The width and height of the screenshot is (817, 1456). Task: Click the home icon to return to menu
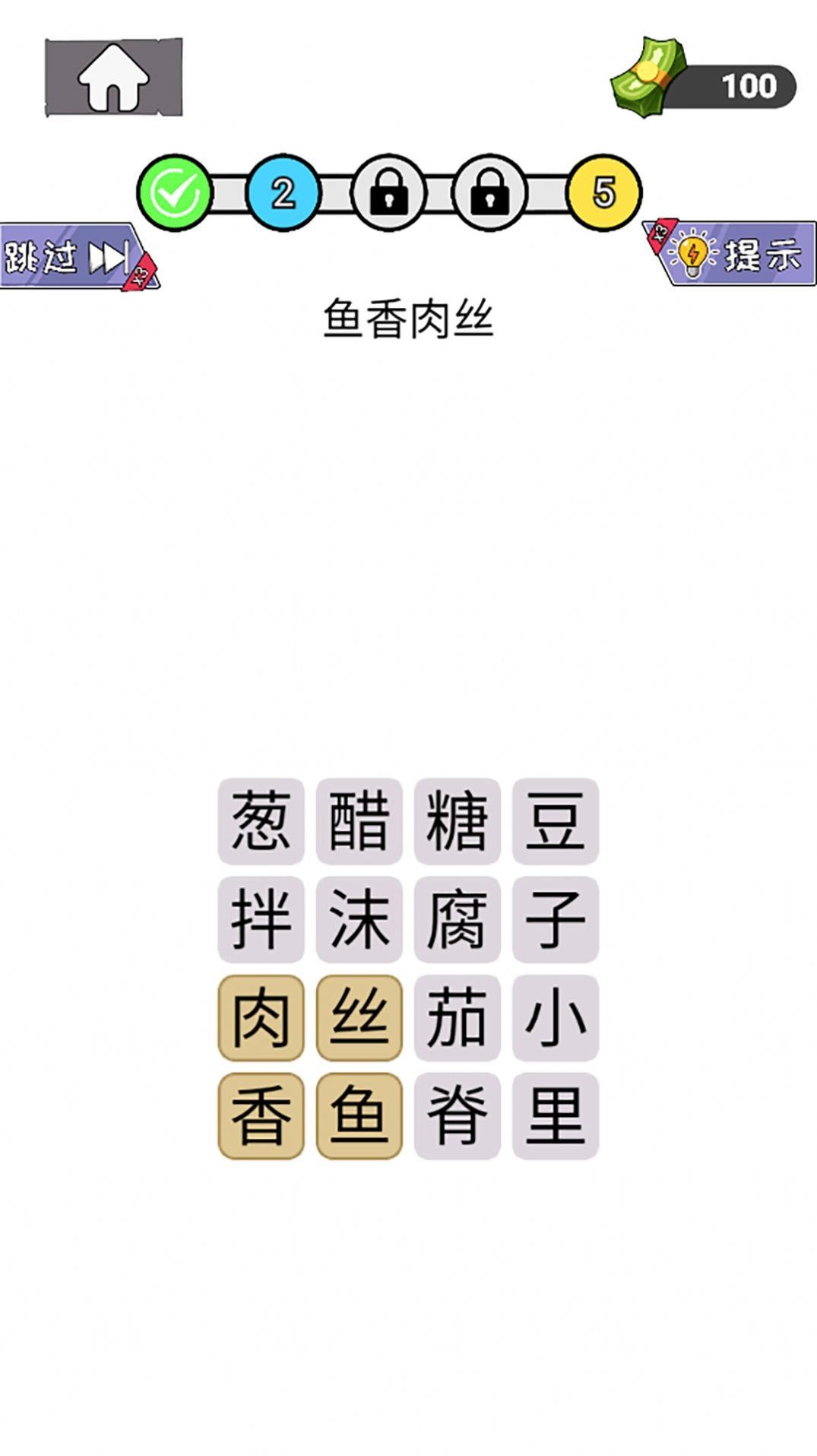pyautogui.click(x=112, y=78)
